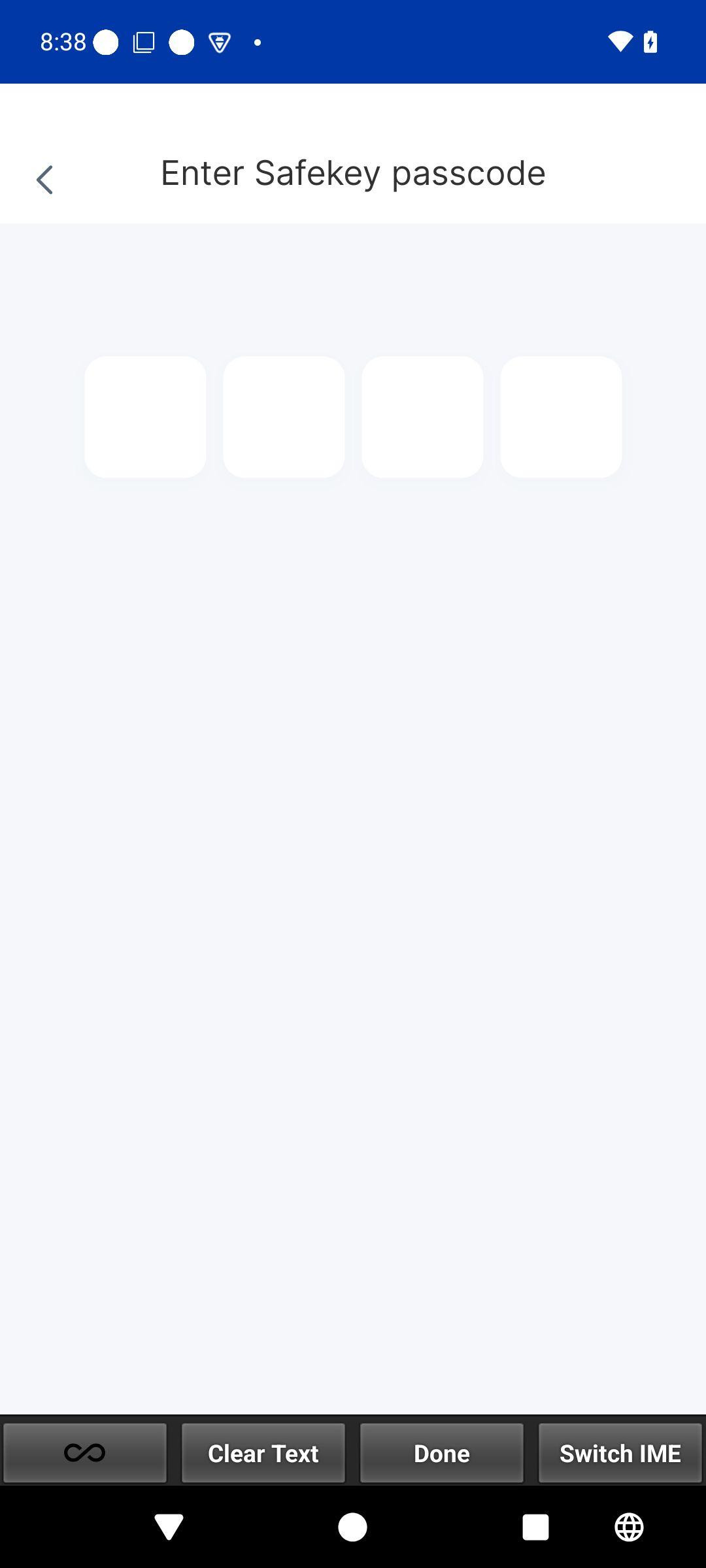Tap Done on the keyboard bar

pos(442,1453)
